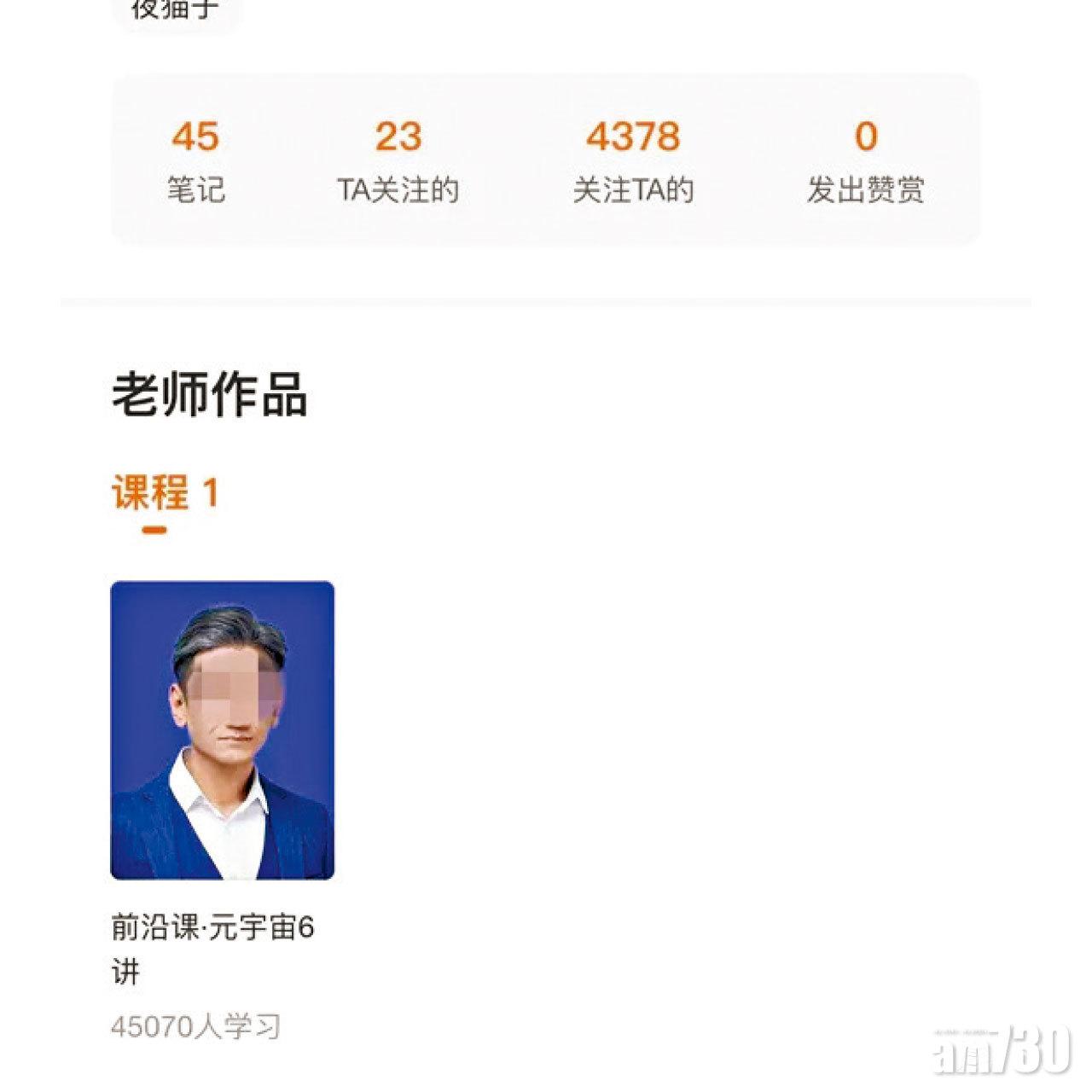Viewport: 1092px width, 1092px height.
Task: Open the 发出赞赏 rewards count
Action: pyautogui.click(x=865, y=161)
